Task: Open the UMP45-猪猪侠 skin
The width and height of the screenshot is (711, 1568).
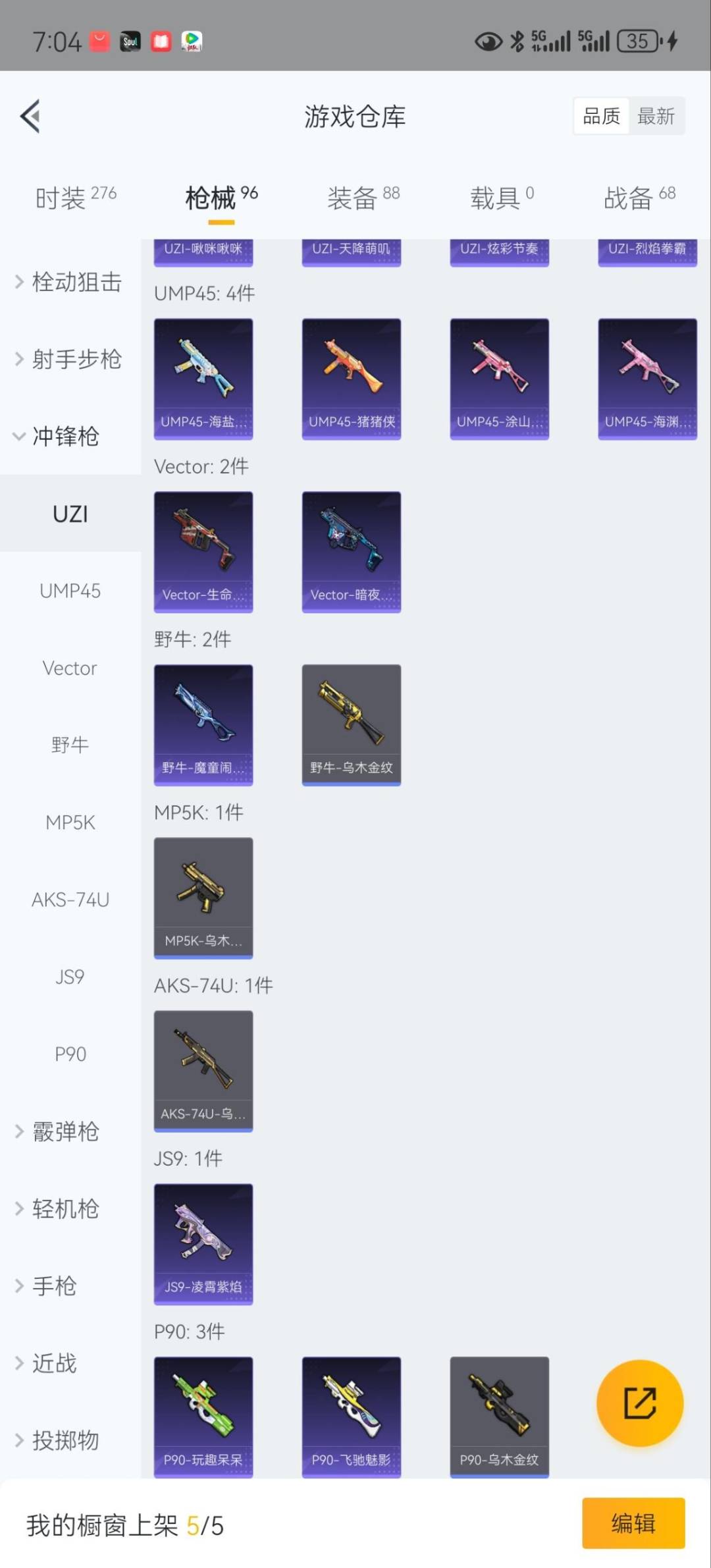Action: tap(351, 379)
